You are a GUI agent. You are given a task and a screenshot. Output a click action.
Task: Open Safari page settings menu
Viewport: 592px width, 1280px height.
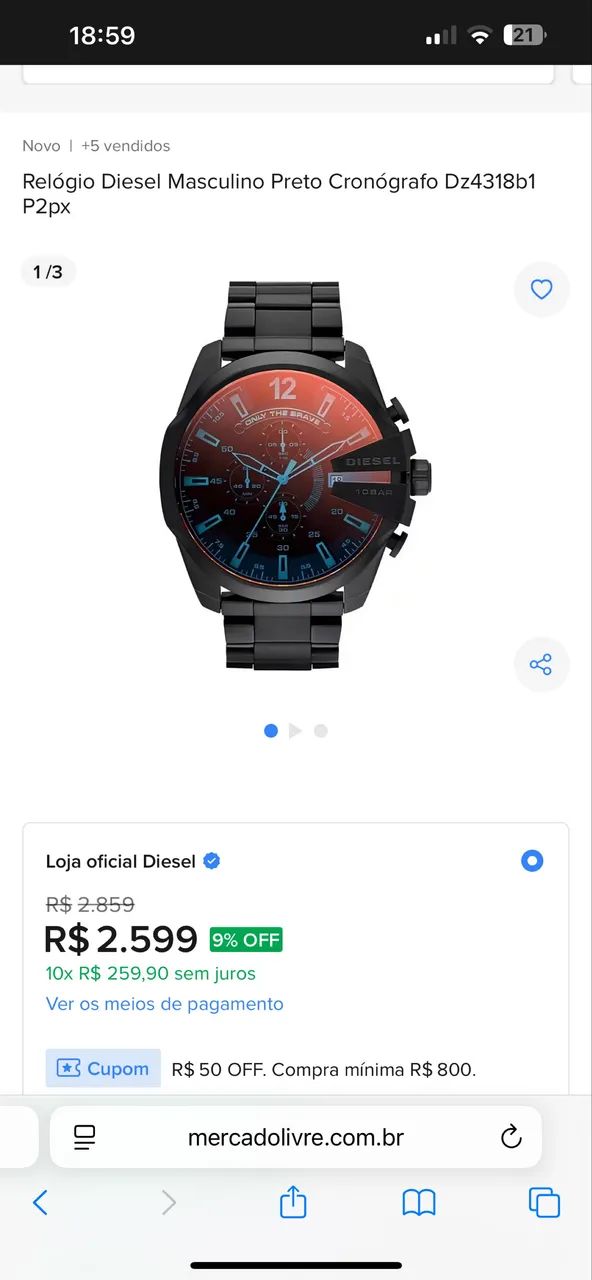(x=85, y=1137)
